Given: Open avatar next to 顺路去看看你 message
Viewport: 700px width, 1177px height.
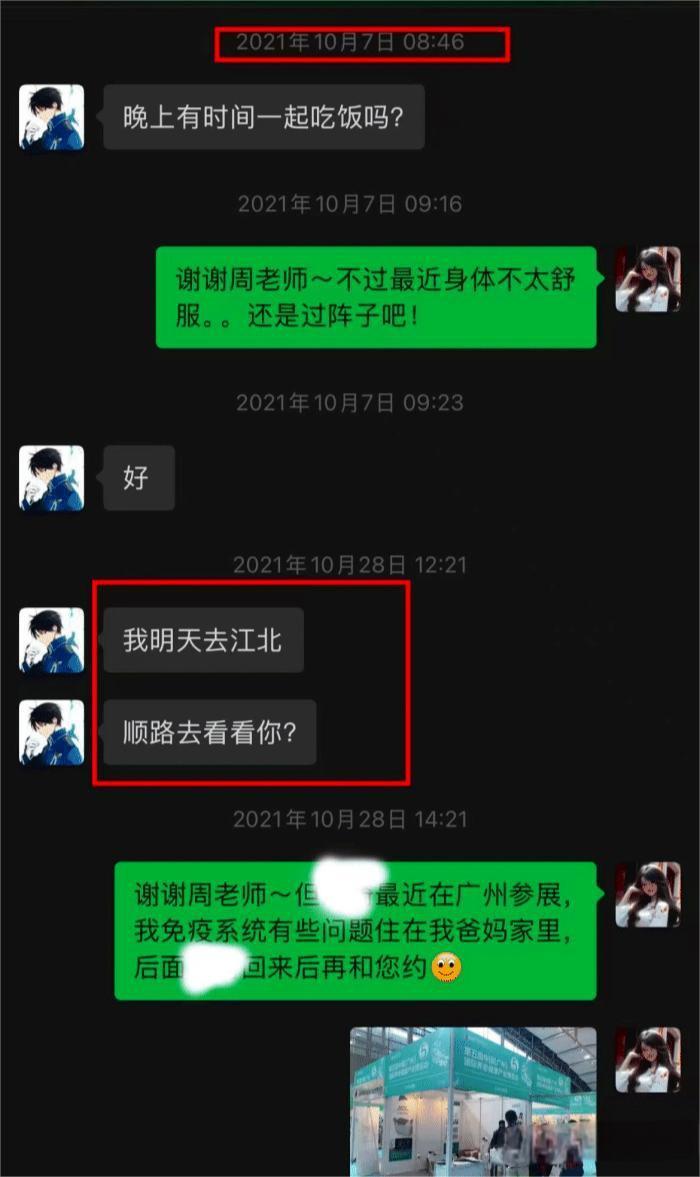Looking at the screenshot, I should pos(51,732).
